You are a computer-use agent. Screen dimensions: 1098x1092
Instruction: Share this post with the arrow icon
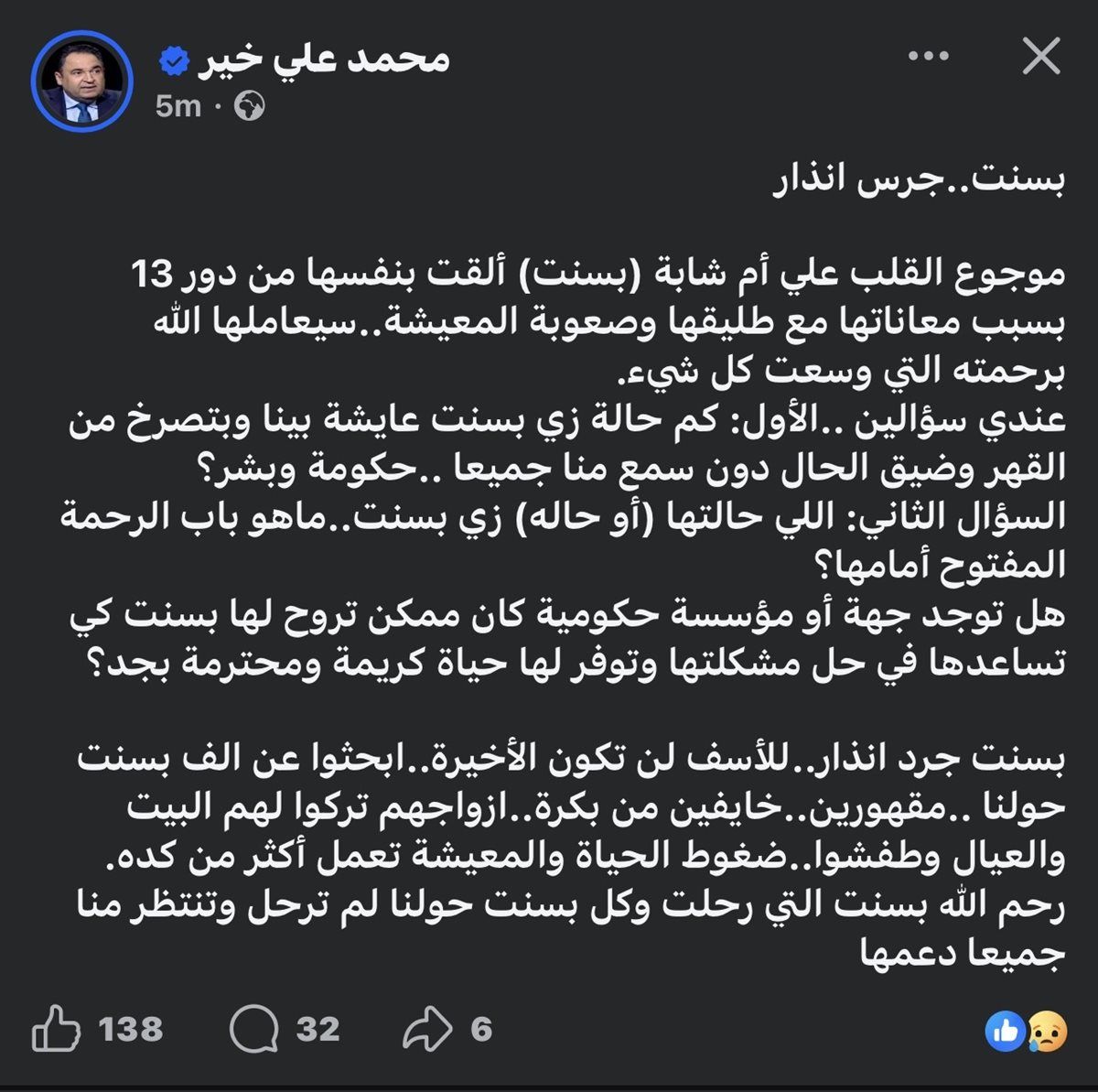(x=427, y=1029)
